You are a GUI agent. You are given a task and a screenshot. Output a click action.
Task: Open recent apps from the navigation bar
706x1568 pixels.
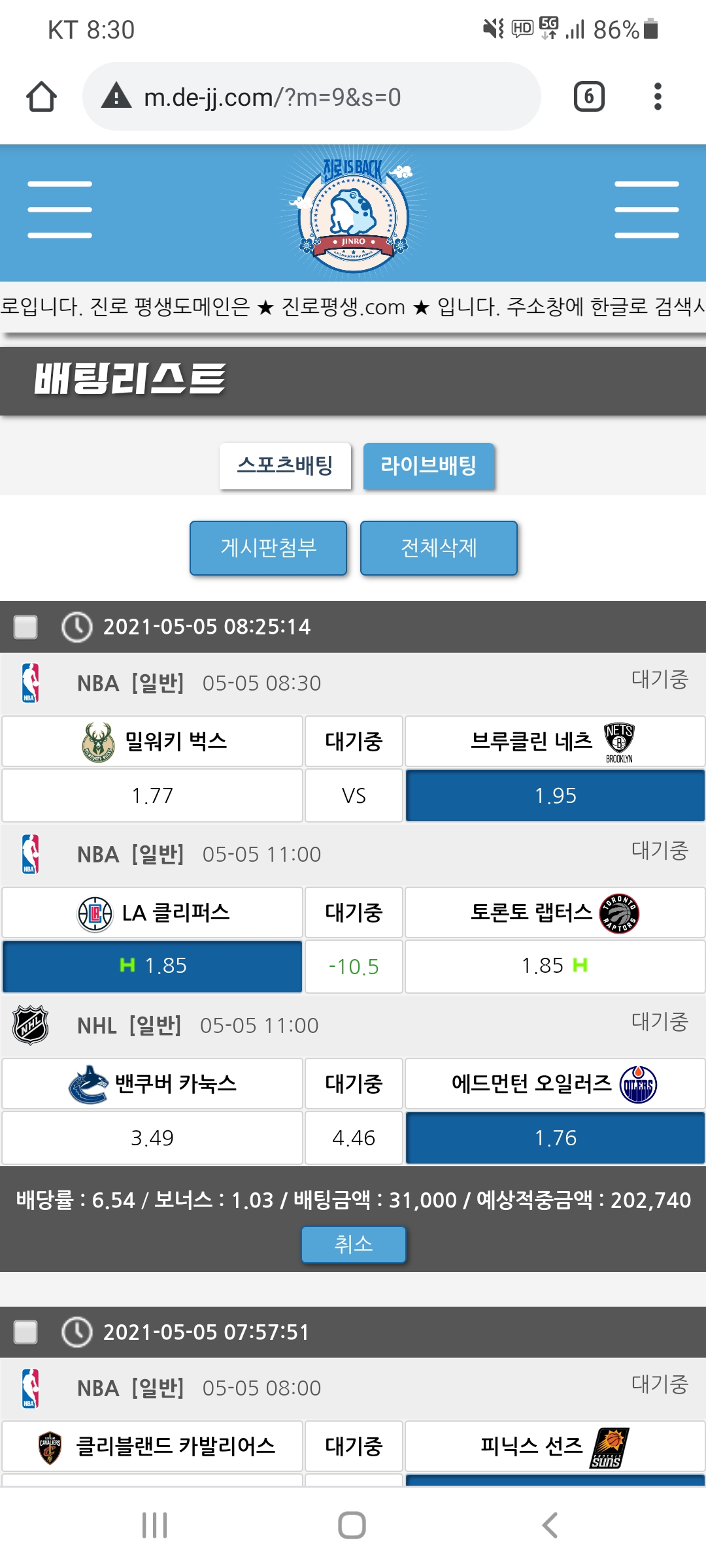(155, 1525)
